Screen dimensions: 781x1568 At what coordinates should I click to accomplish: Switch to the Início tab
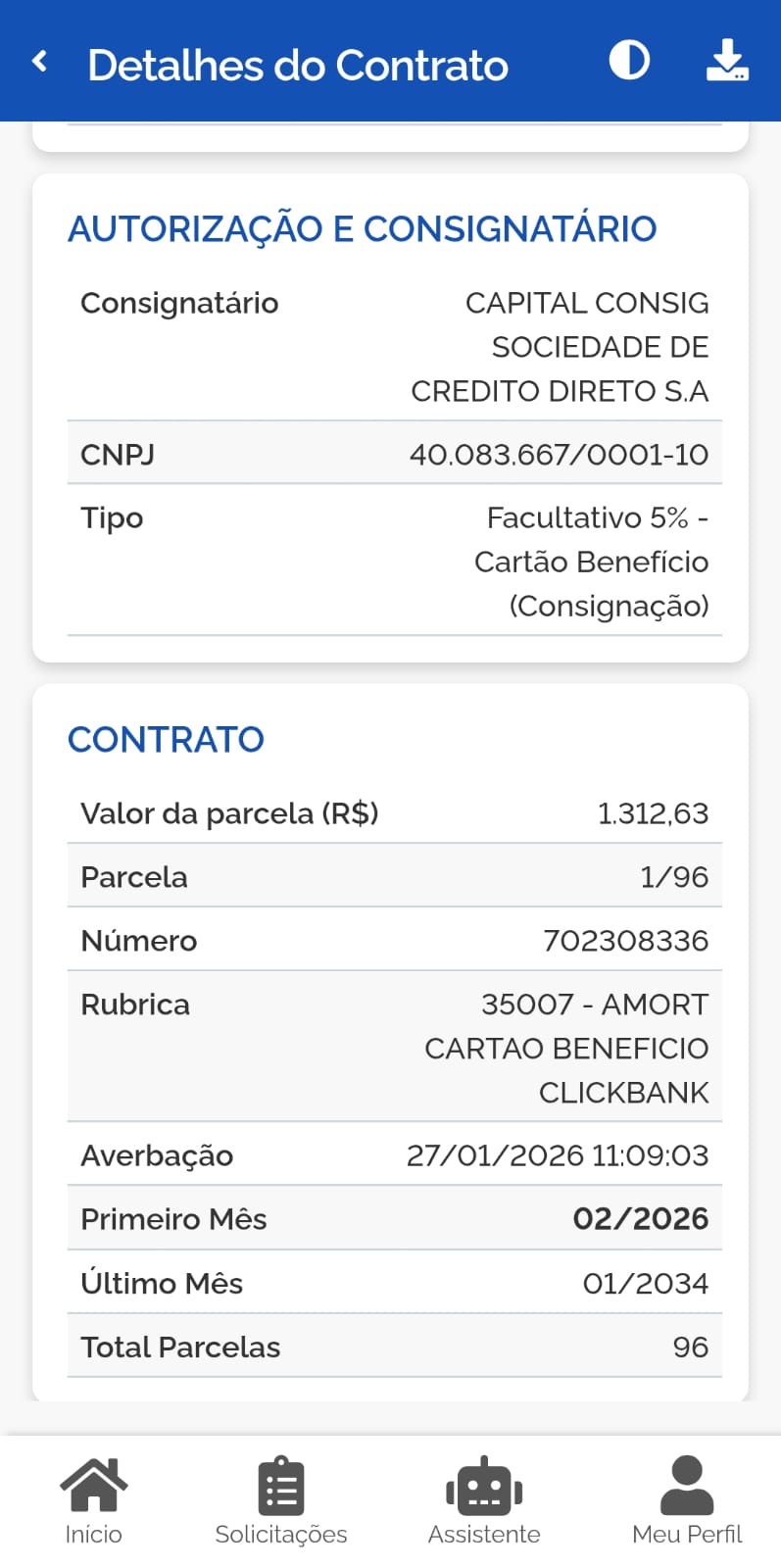94,1500
